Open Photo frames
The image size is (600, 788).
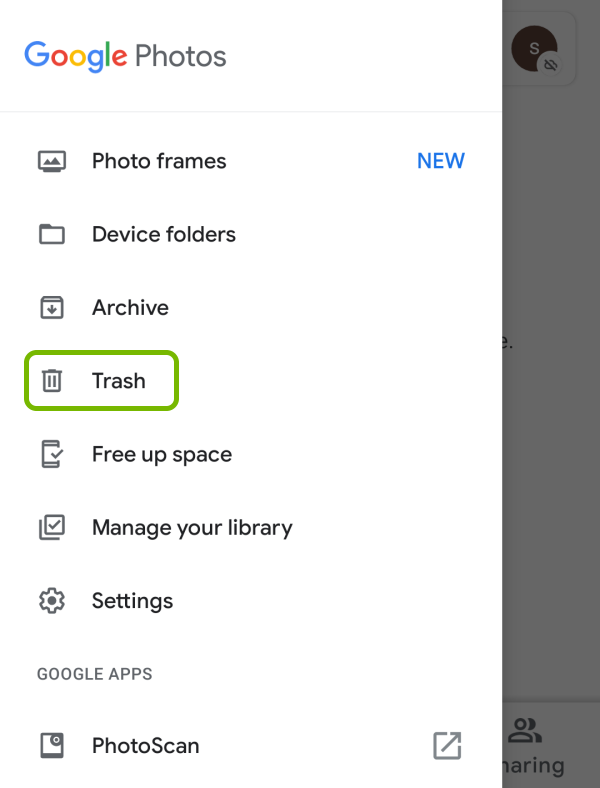(x=159, y=161)
